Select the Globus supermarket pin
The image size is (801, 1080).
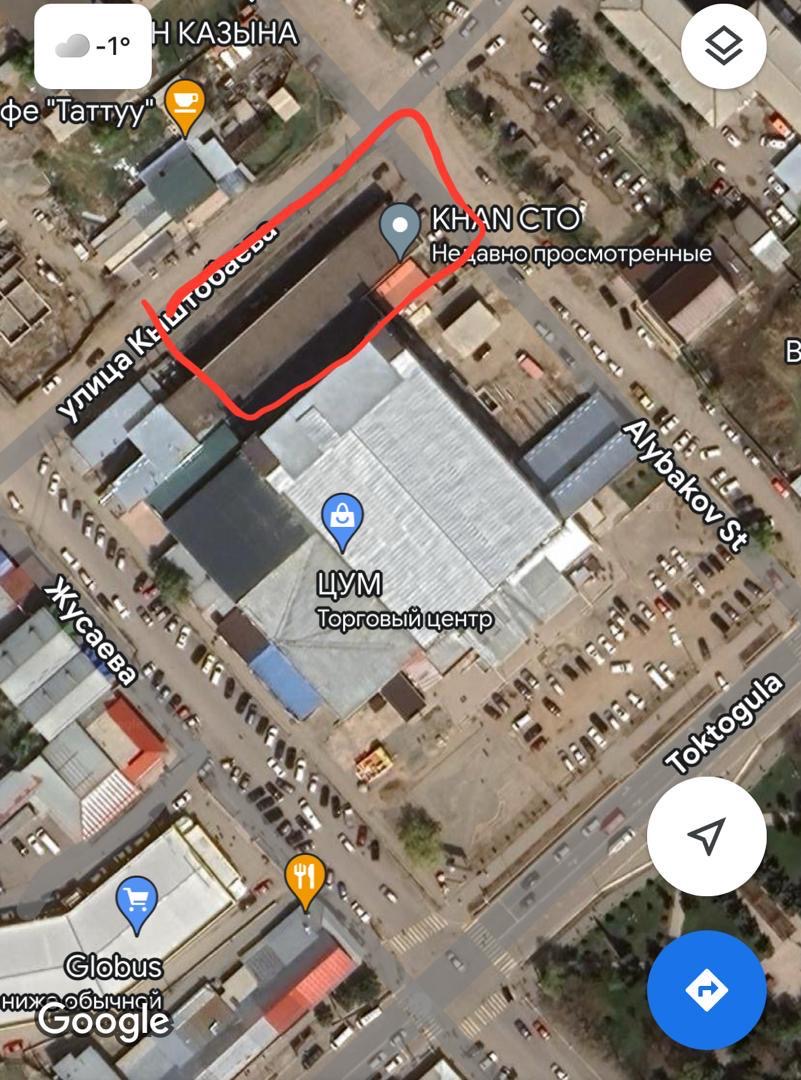[137, 903]
